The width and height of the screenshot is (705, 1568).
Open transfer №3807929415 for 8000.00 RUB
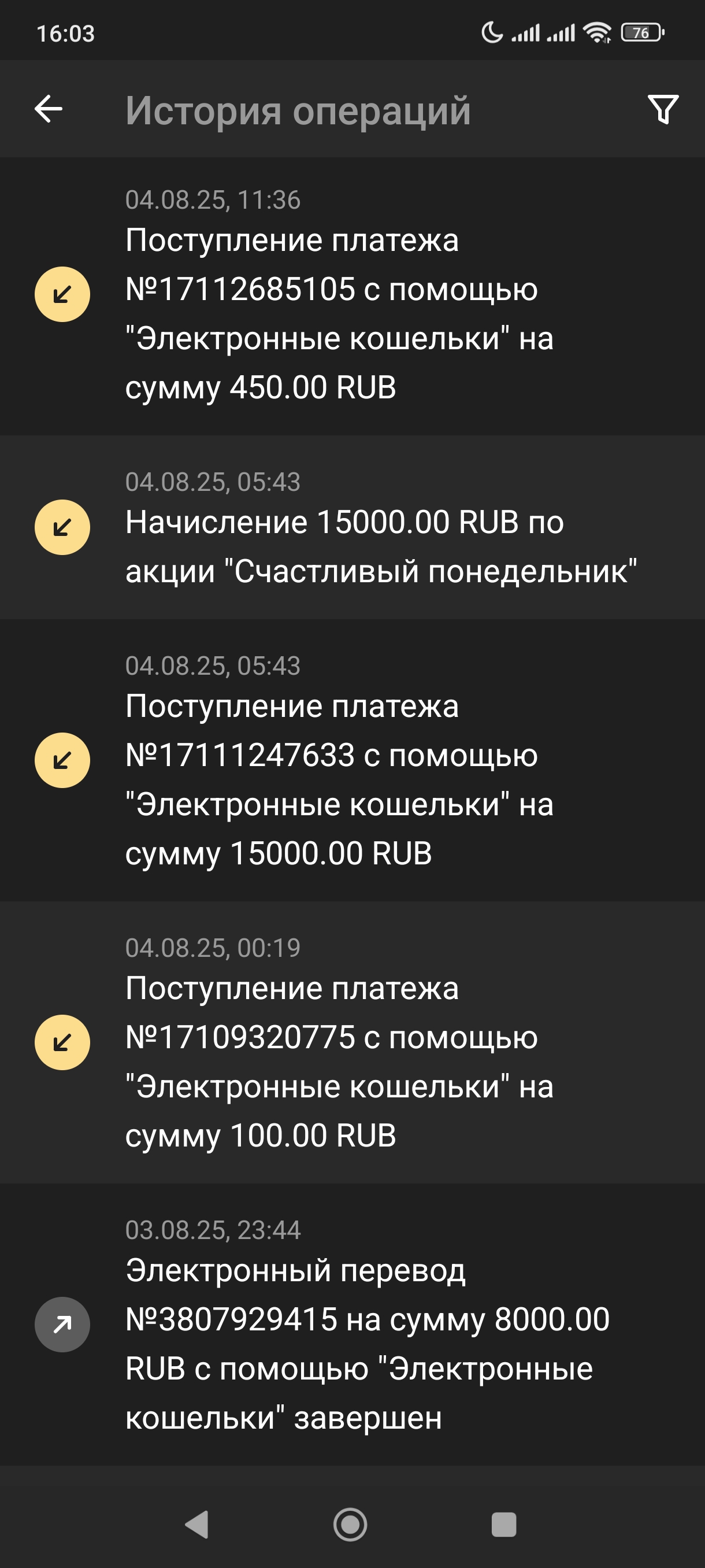point(352,1325)
